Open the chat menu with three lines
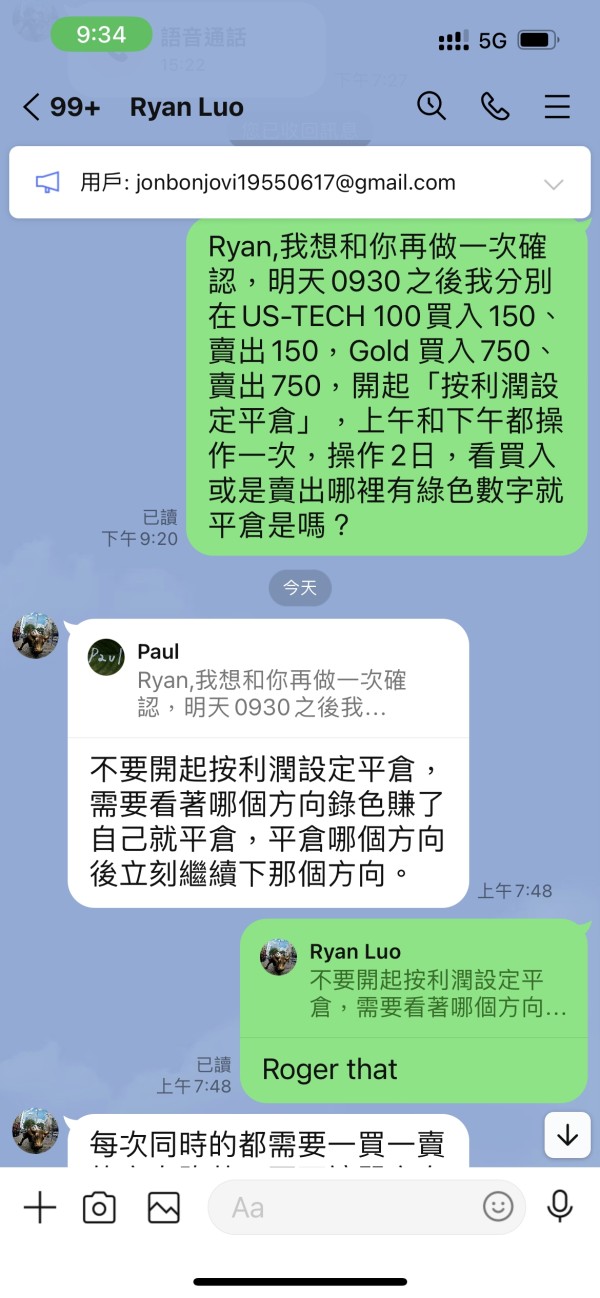Viewport: 600px width, 1298px height. [557, 106]
